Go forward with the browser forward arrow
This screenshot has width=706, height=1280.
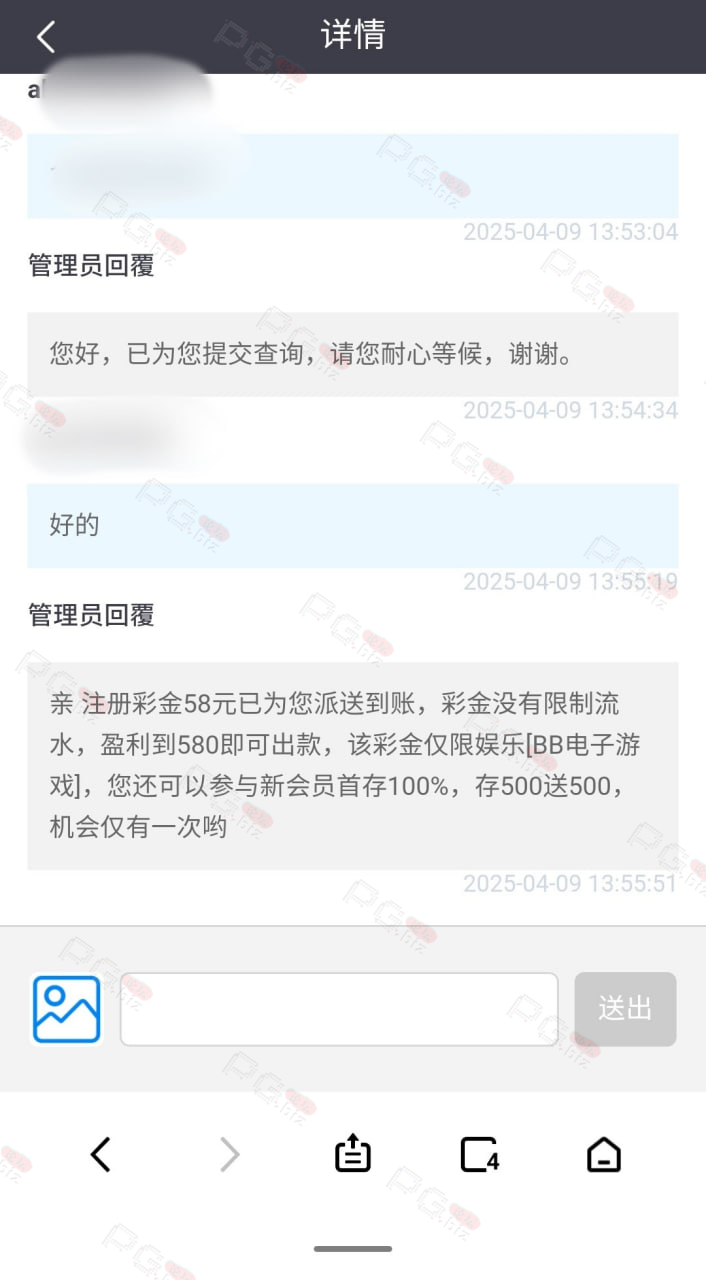click(x=229, y=1155)
